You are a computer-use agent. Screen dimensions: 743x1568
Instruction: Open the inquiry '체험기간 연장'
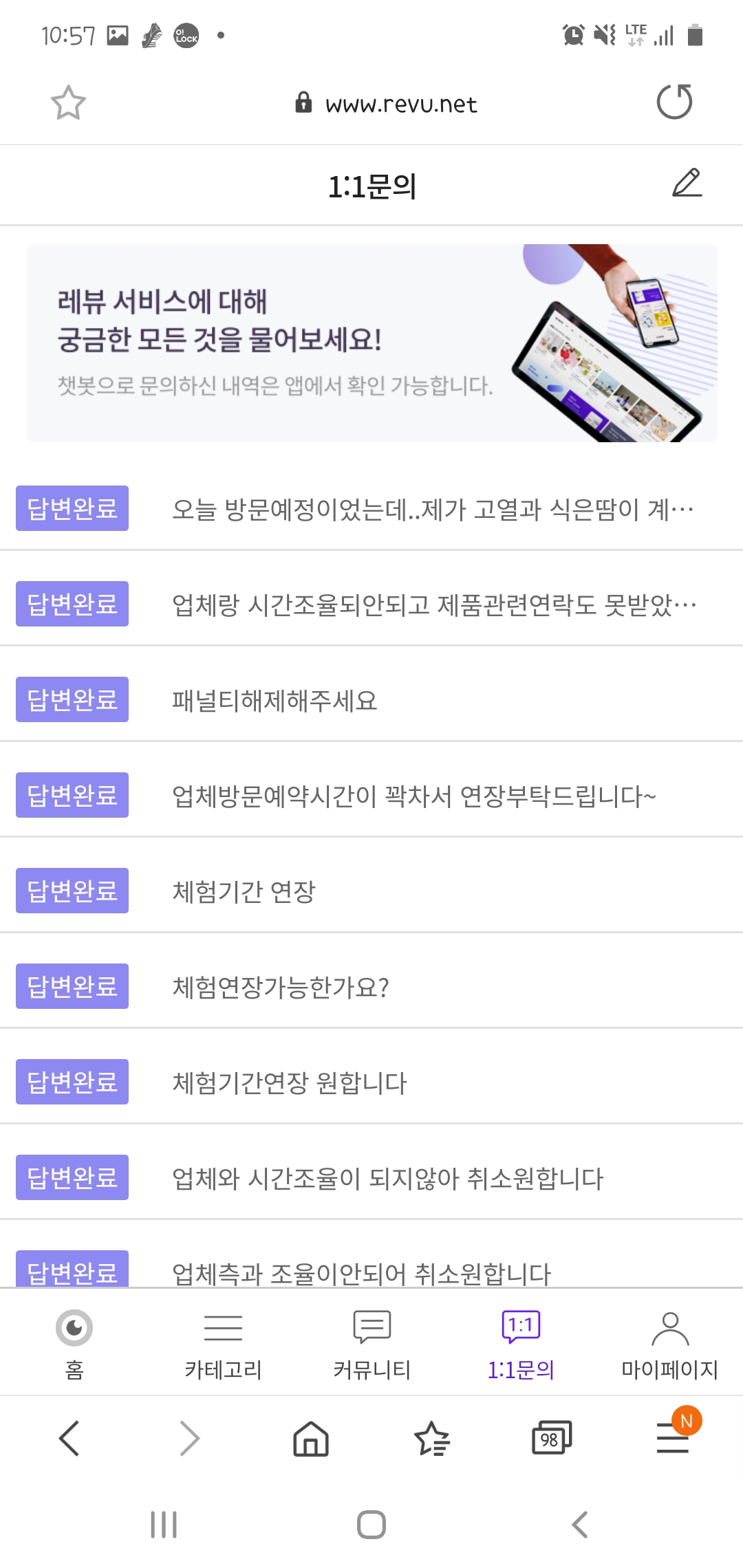[244, 891]
